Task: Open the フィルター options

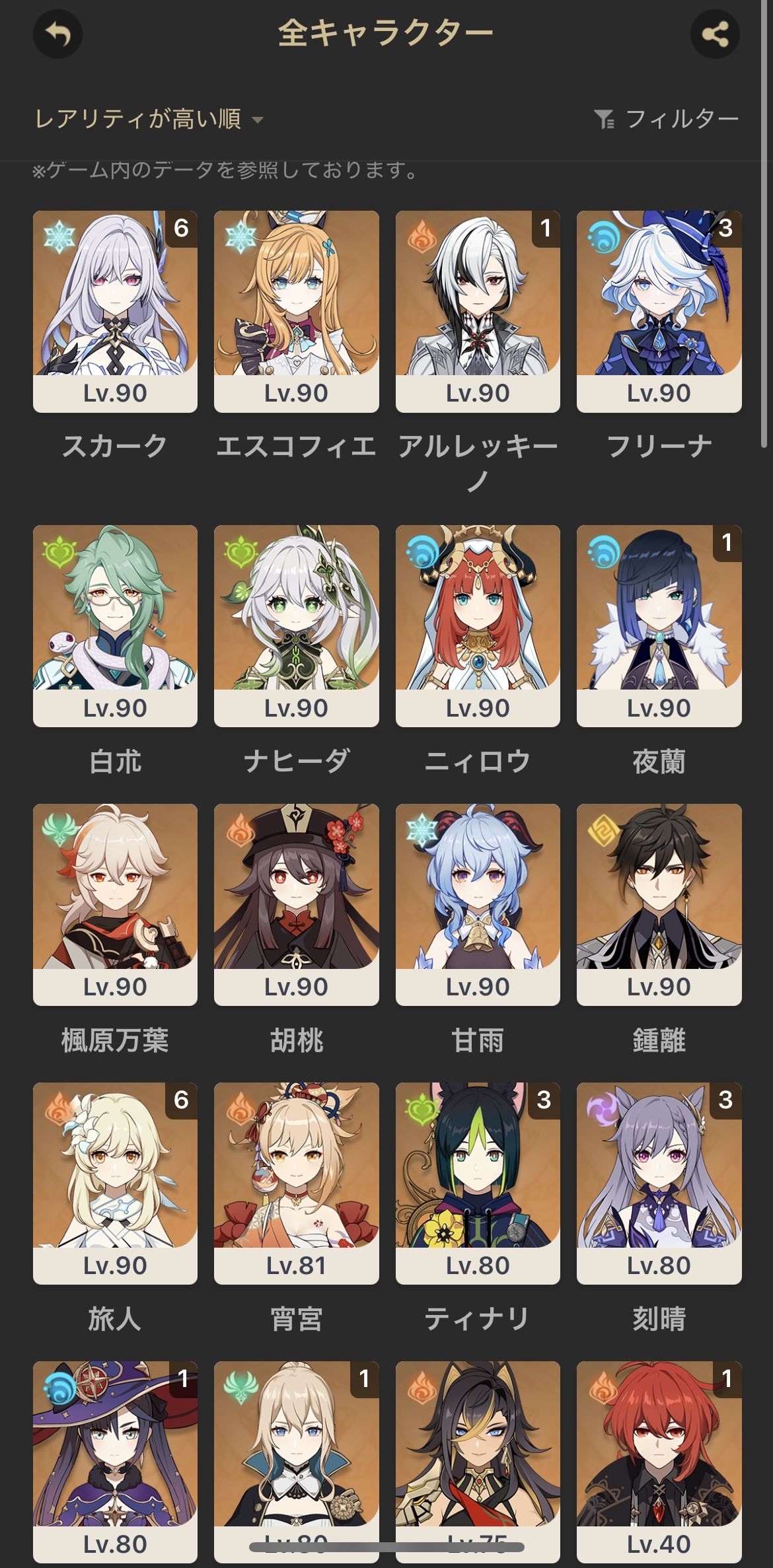Action: point(666,120)
